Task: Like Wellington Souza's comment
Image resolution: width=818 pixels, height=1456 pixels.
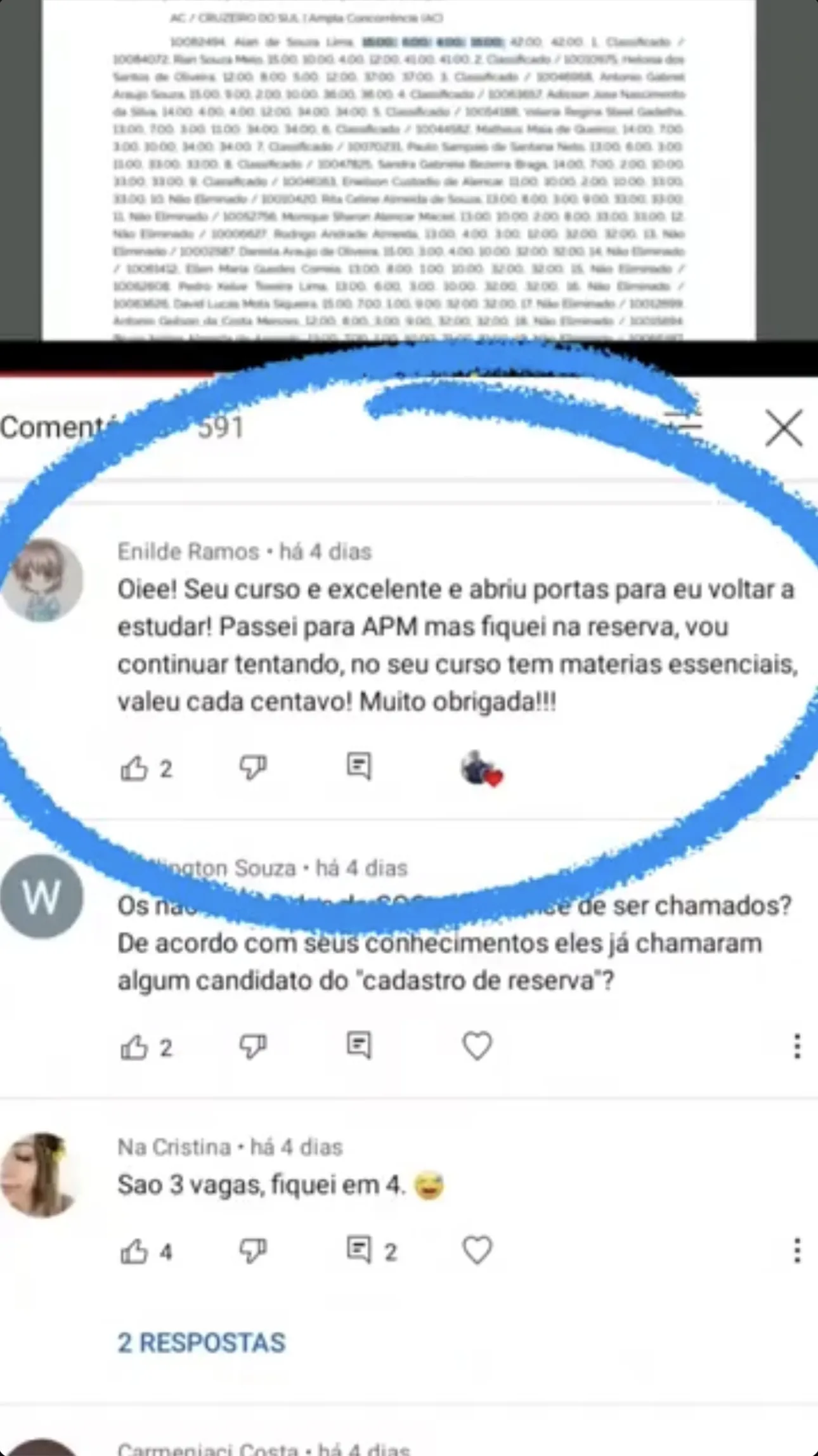Action: coord(134,1047)
